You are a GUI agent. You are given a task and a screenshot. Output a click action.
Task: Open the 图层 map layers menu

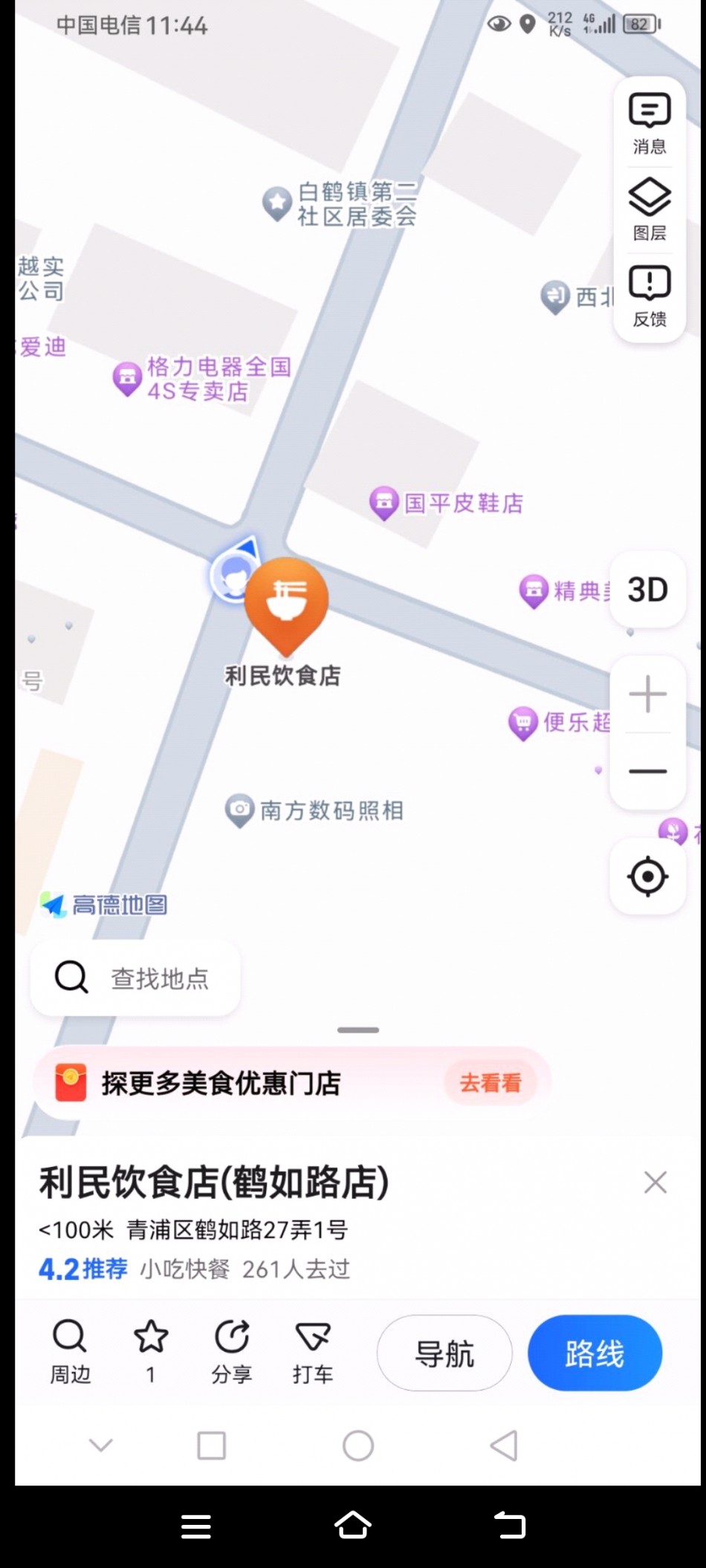click(x=650, y=209)
